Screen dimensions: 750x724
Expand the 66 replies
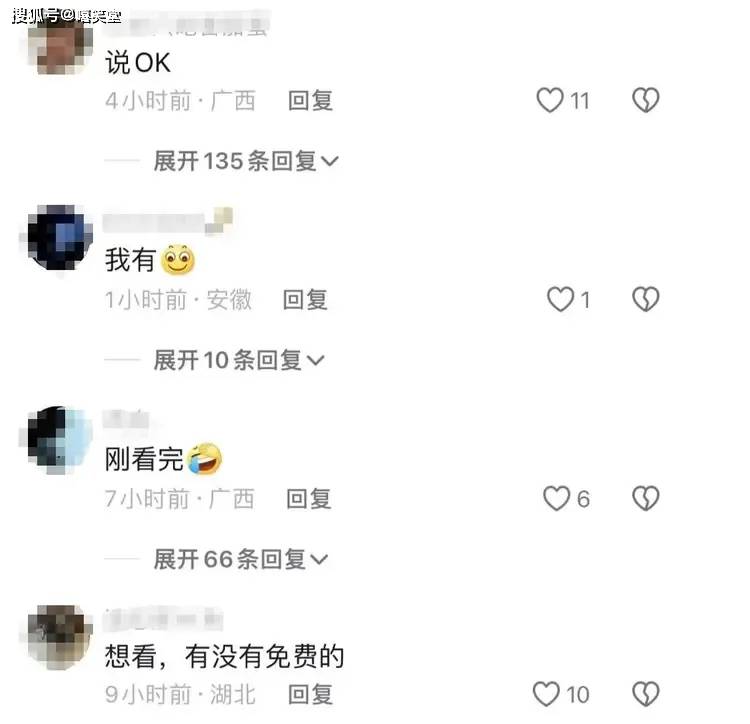pos(239,559)
